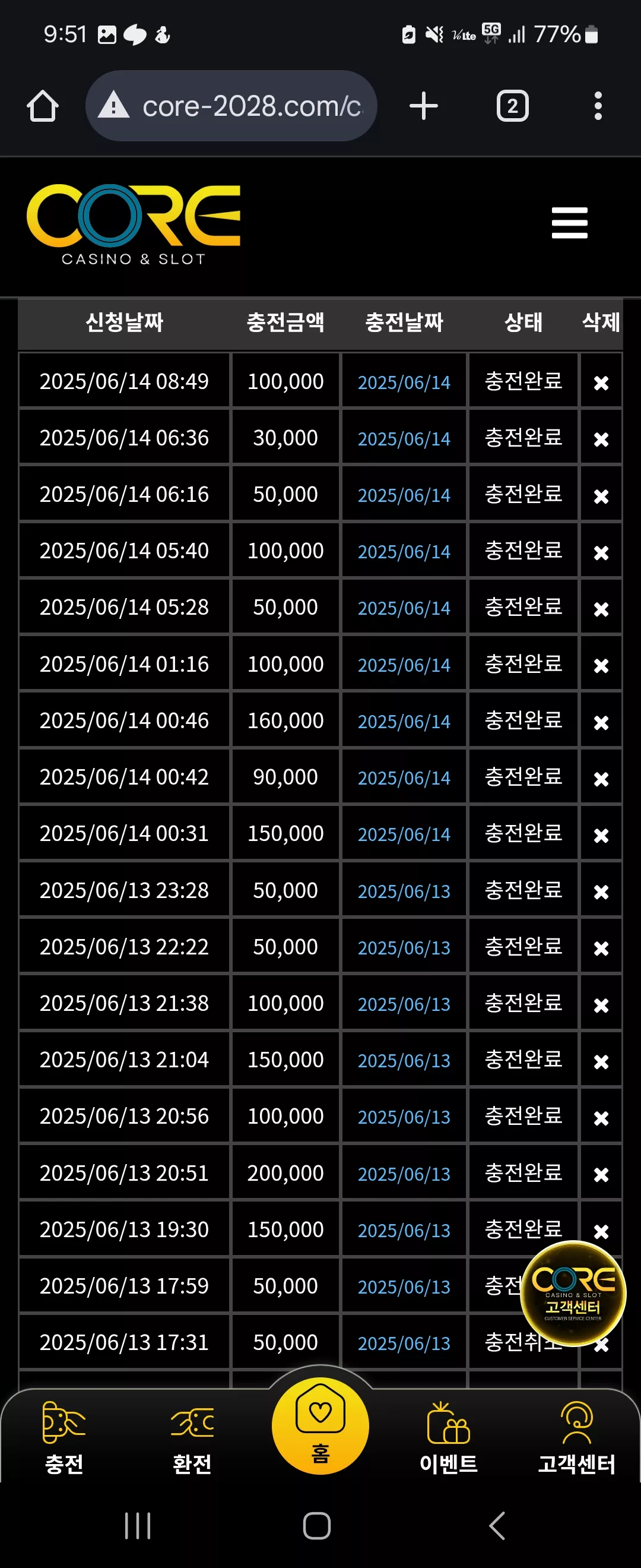The height and width of the screenshot is (1568, 641).
Task: Open a new browser tab
Action: click(423, 106)
